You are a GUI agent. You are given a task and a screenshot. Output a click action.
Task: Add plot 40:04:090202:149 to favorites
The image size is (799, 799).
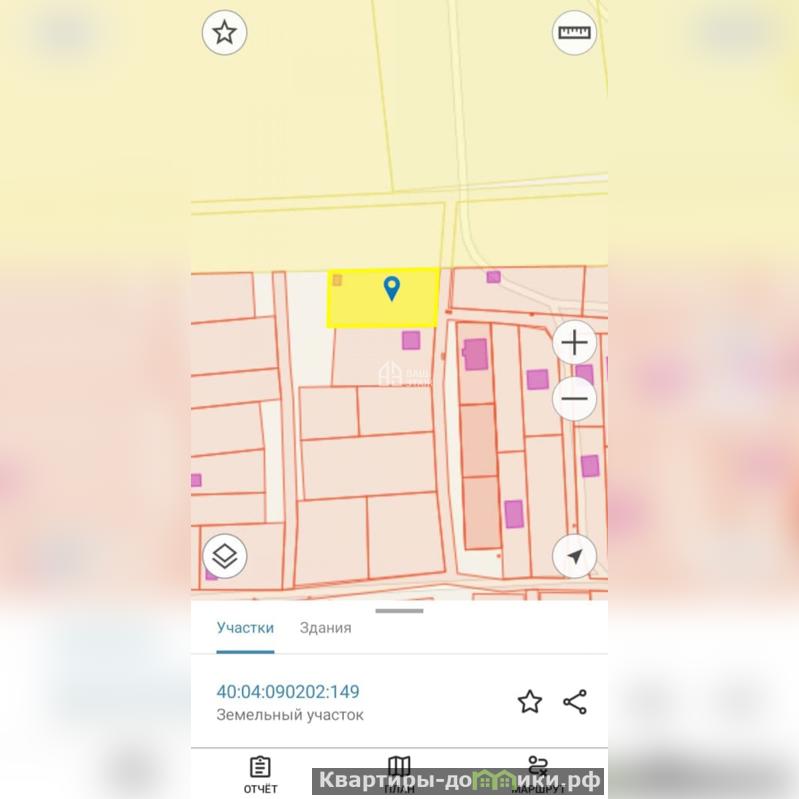(530, 702)
